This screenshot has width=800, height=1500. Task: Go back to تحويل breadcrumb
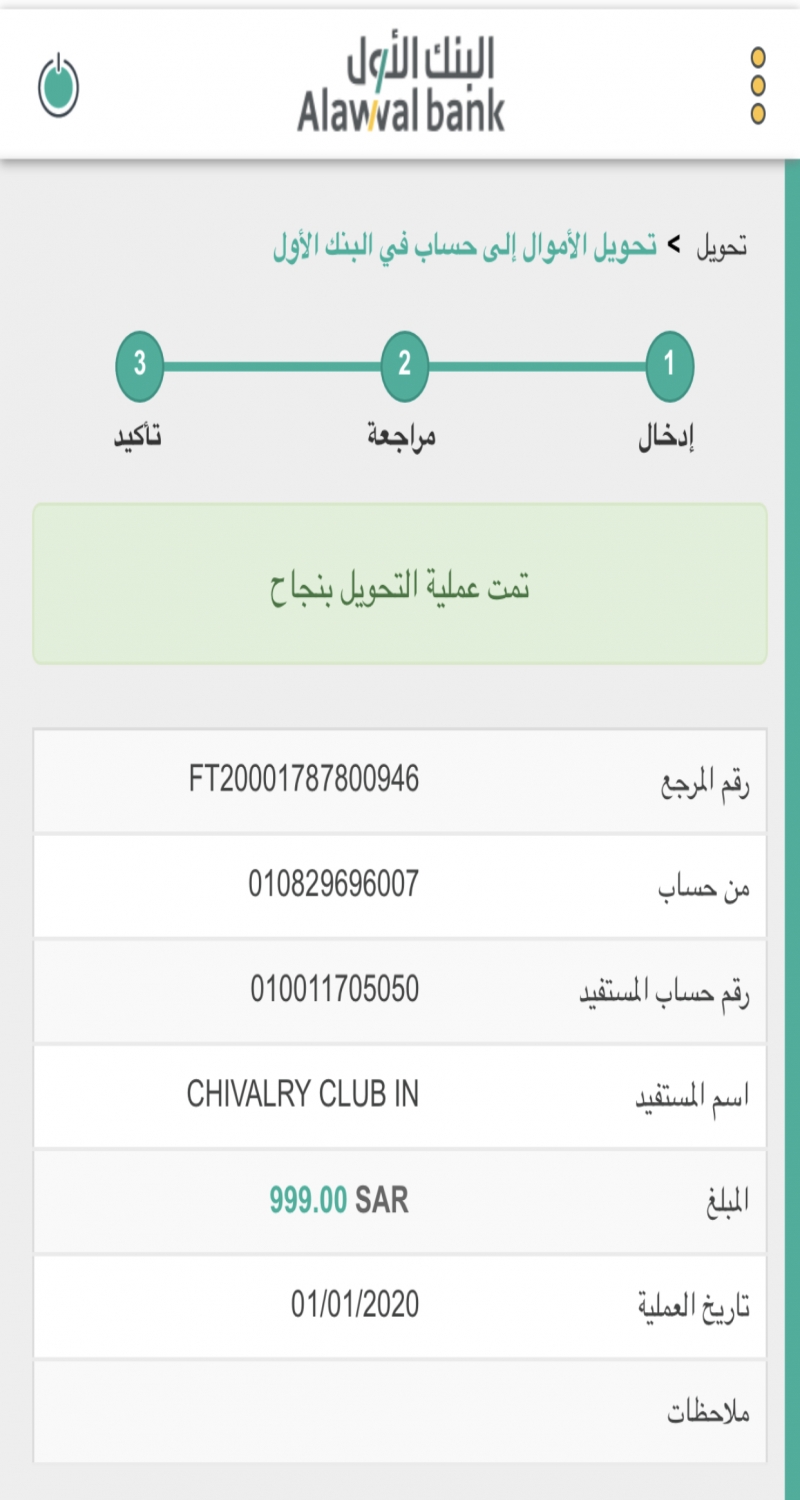722,246
